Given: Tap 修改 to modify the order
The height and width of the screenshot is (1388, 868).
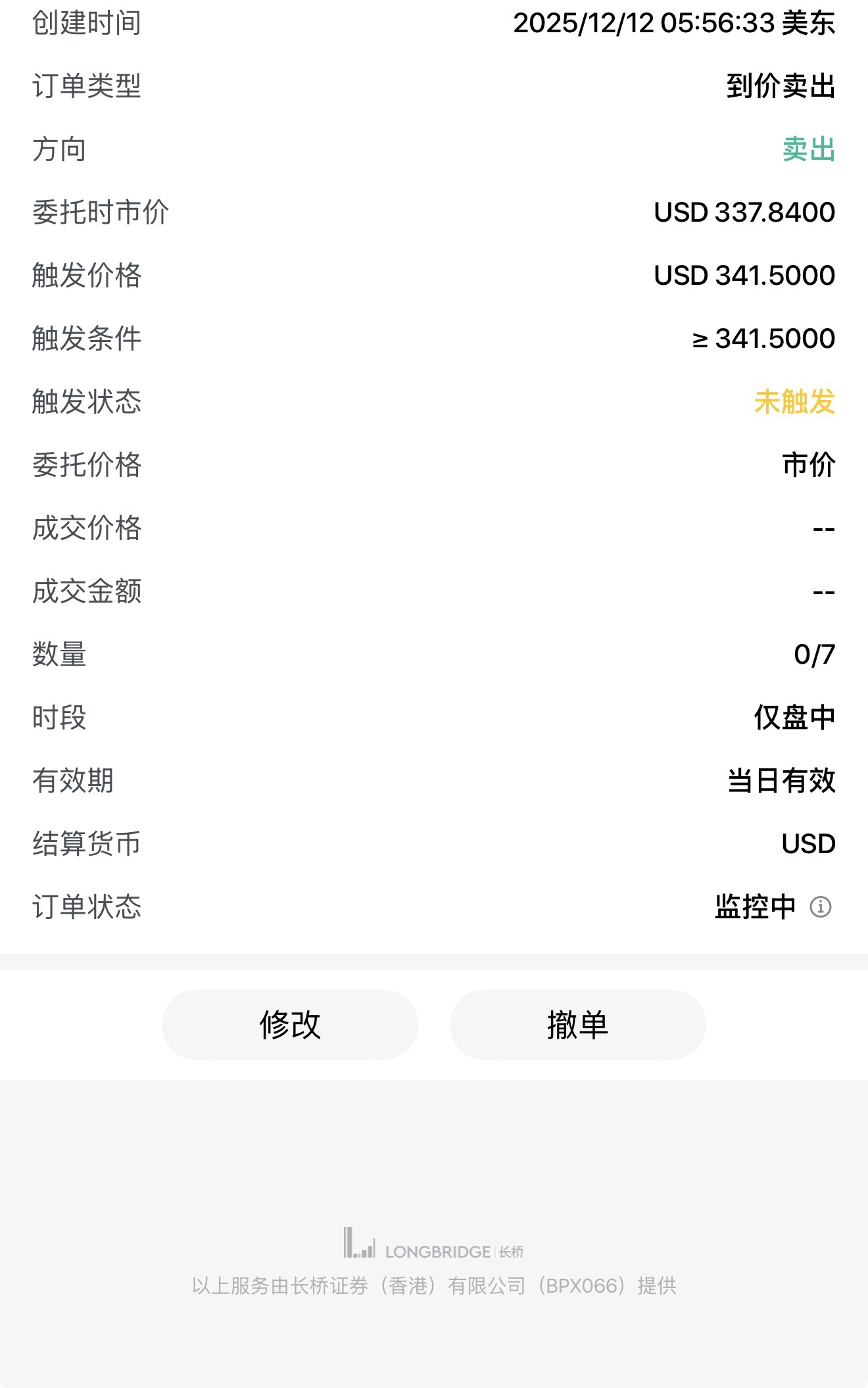Looking at the screenshot, I should coord(290,1025).
